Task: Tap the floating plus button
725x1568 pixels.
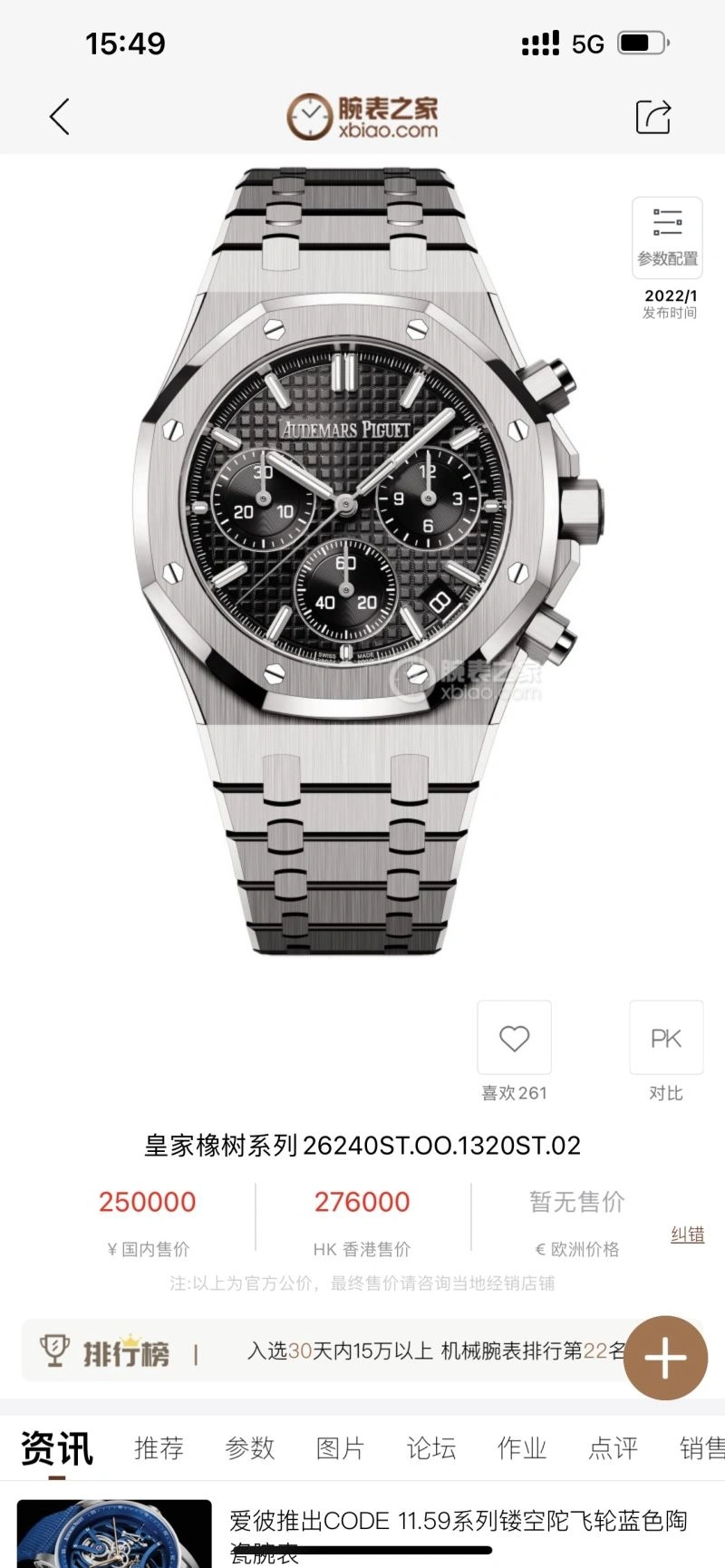Action: [x=665, y=1358]
